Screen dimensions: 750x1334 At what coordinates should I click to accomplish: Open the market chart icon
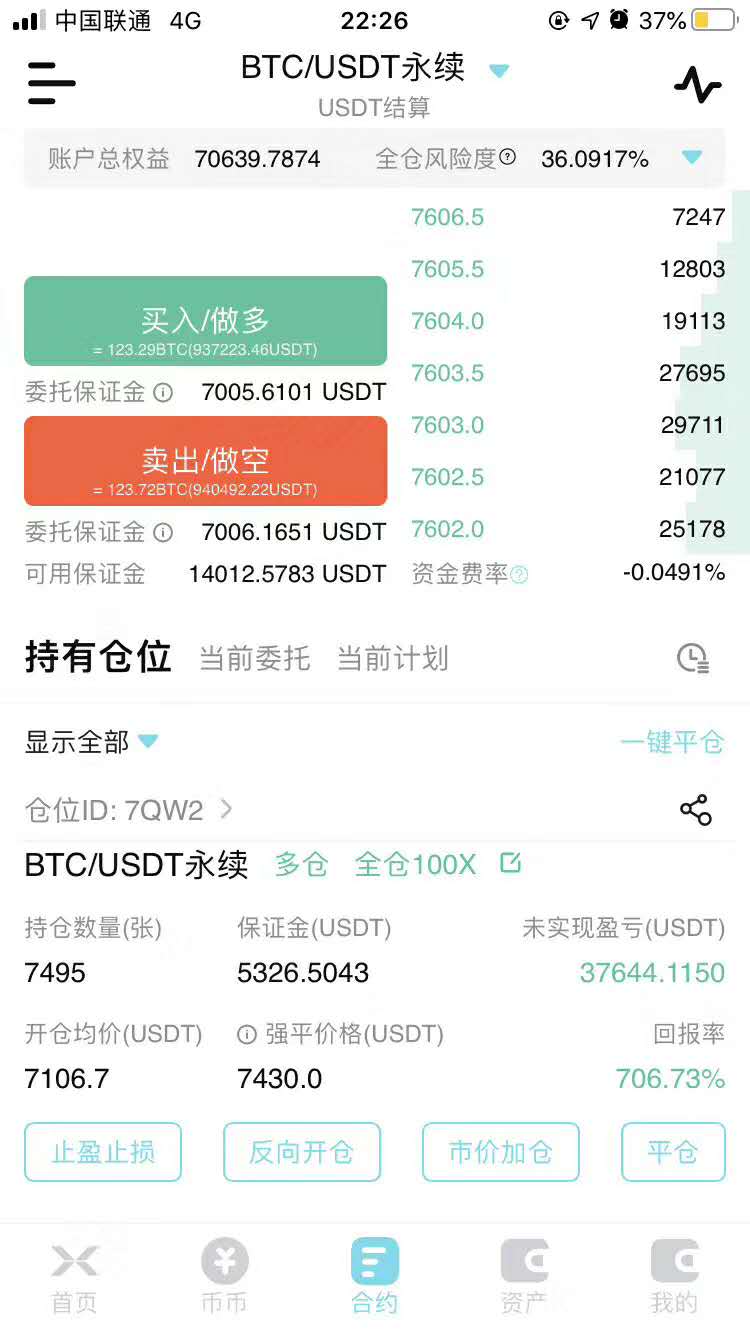[697, 85]
